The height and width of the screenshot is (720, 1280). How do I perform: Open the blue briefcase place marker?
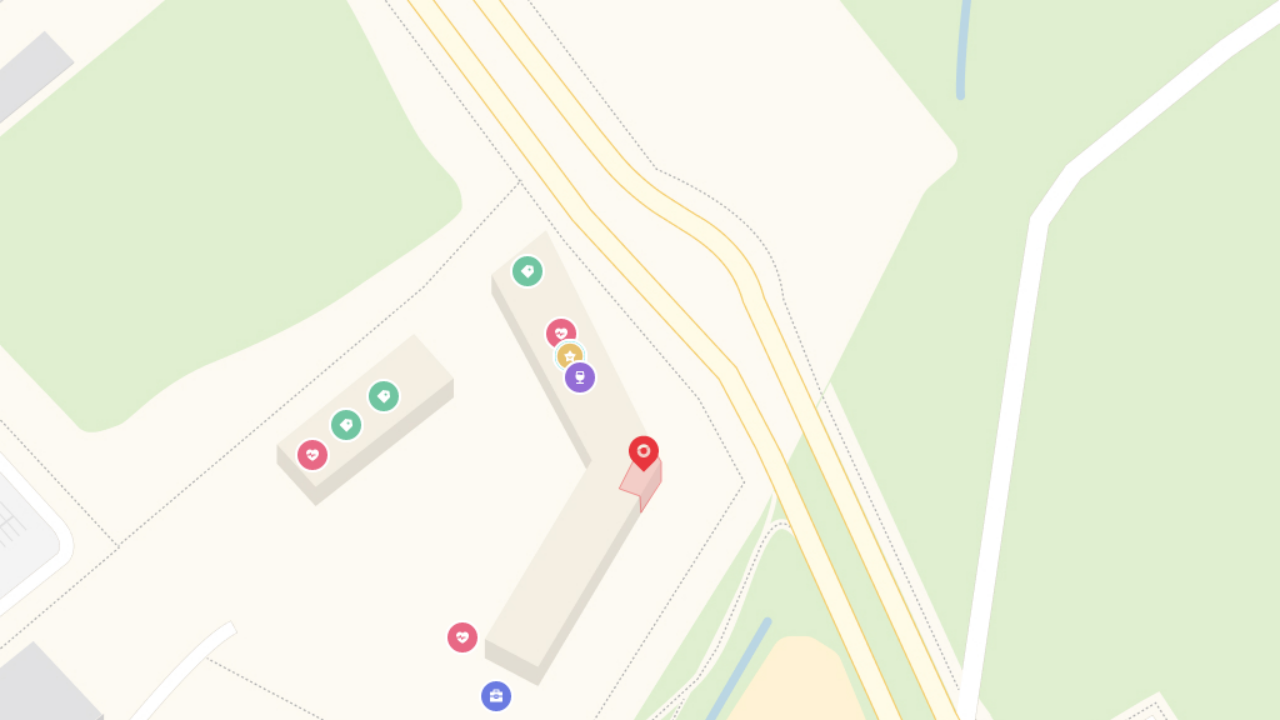click(x=496, y=696)
